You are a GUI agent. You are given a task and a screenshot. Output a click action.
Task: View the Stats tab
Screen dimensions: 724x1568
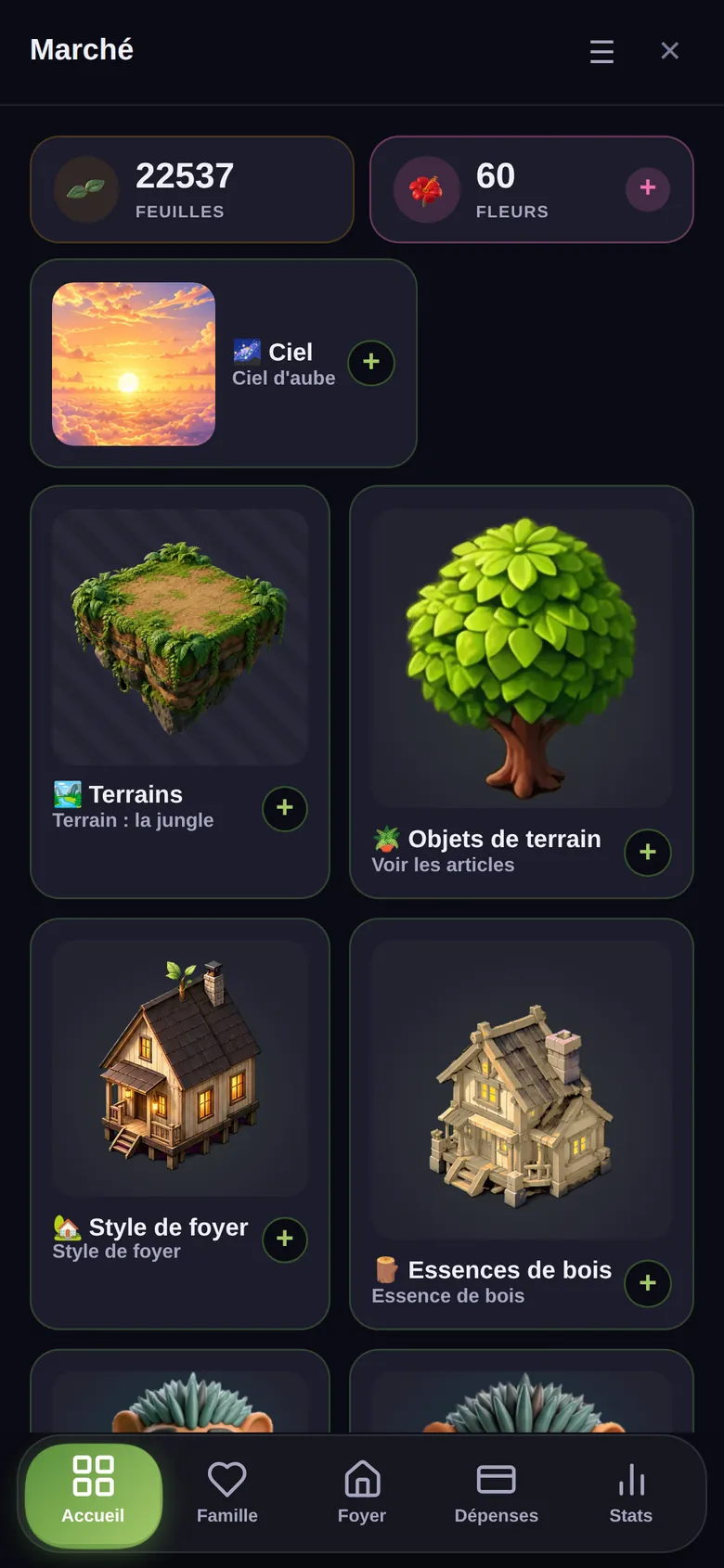pos(631,1494)
